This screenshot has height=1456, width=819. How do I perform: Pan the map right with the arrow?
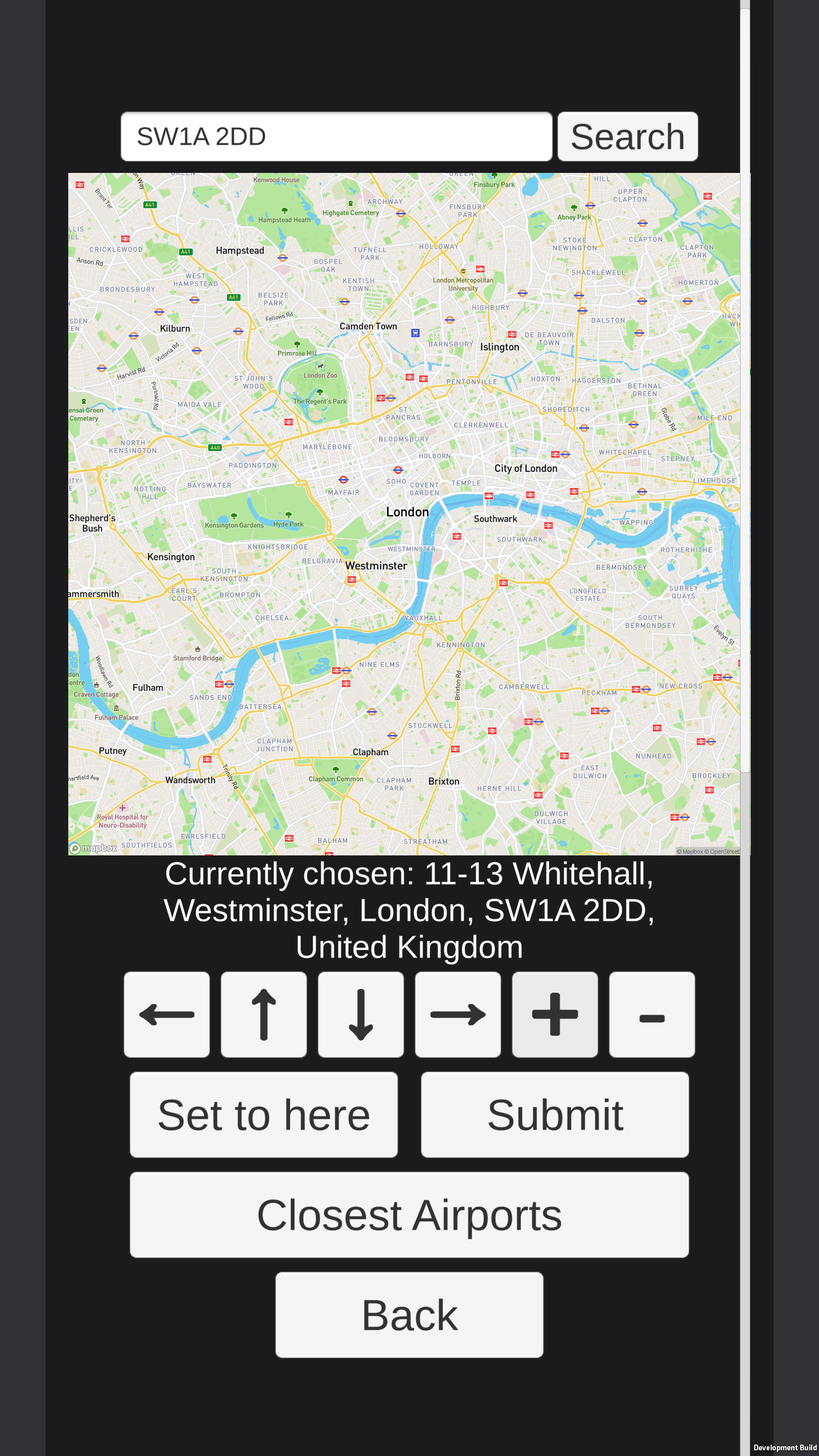point(458,1015)
